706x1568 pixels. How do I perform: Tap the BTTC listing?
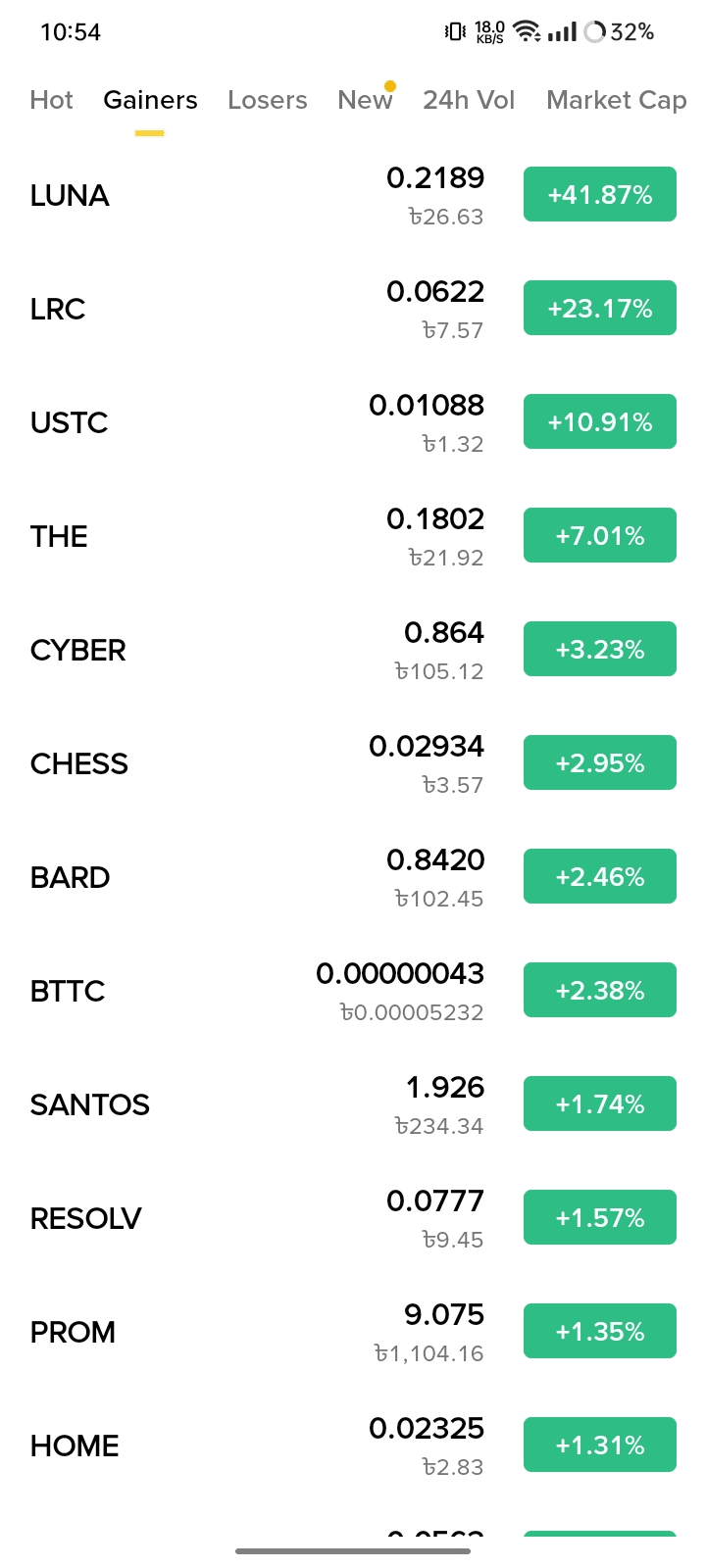68,992
